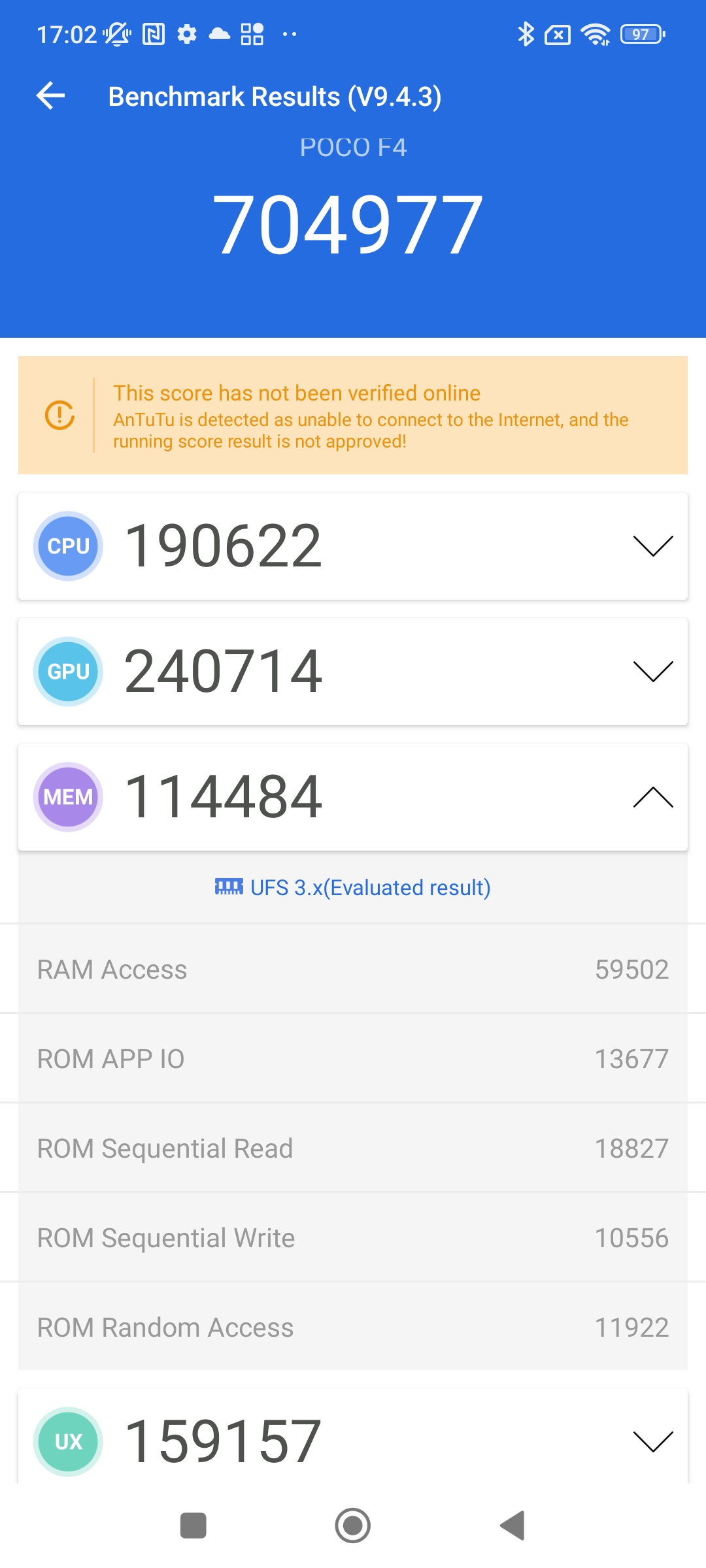This screenshot has width=706, height=1568.
Task: Expand the UX score details
Action: pyautogui.click(x=652, y=1441)
